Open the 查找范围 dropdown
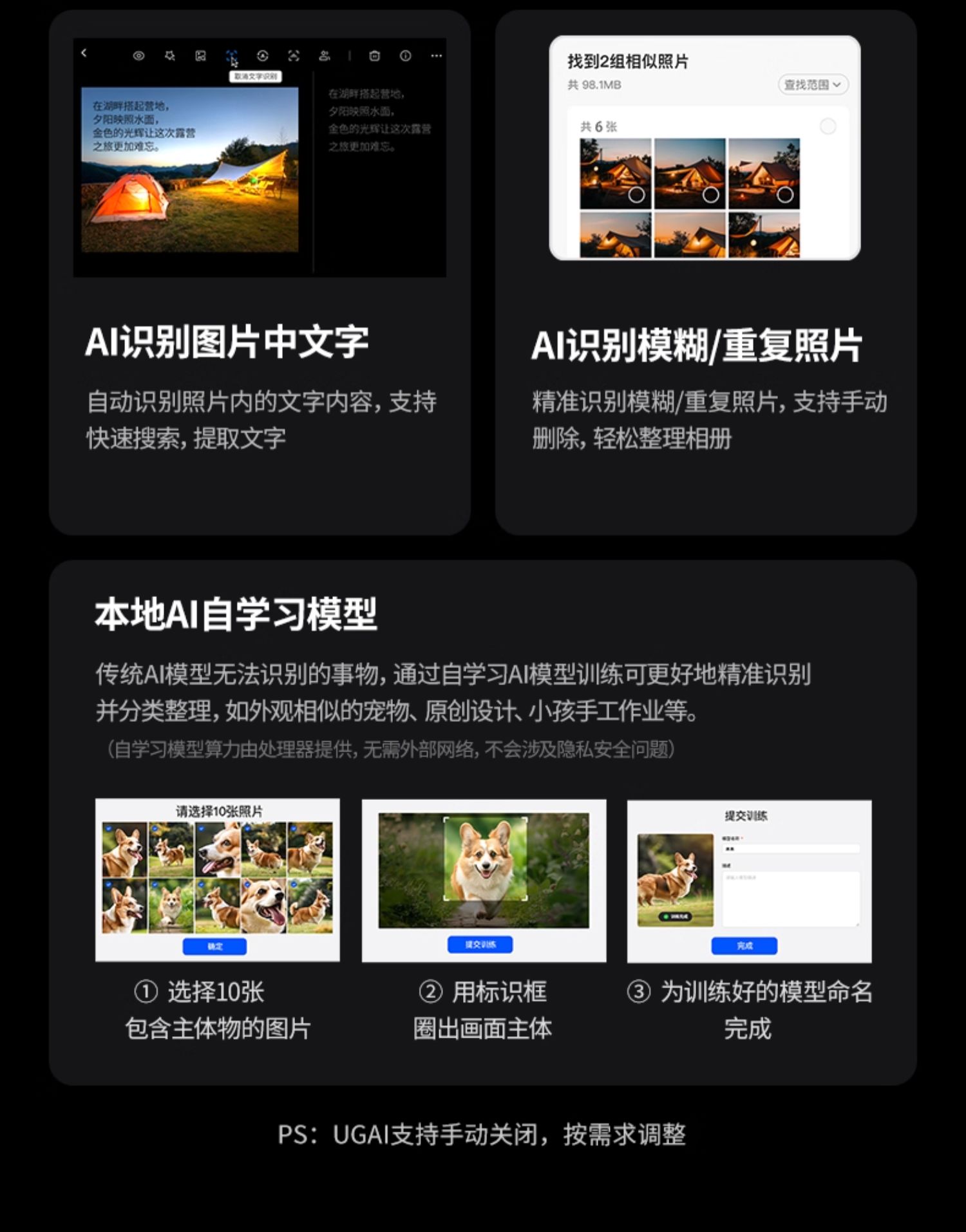Image resolution: width=966 pixels, height=1232 pixels. point(813,84)
